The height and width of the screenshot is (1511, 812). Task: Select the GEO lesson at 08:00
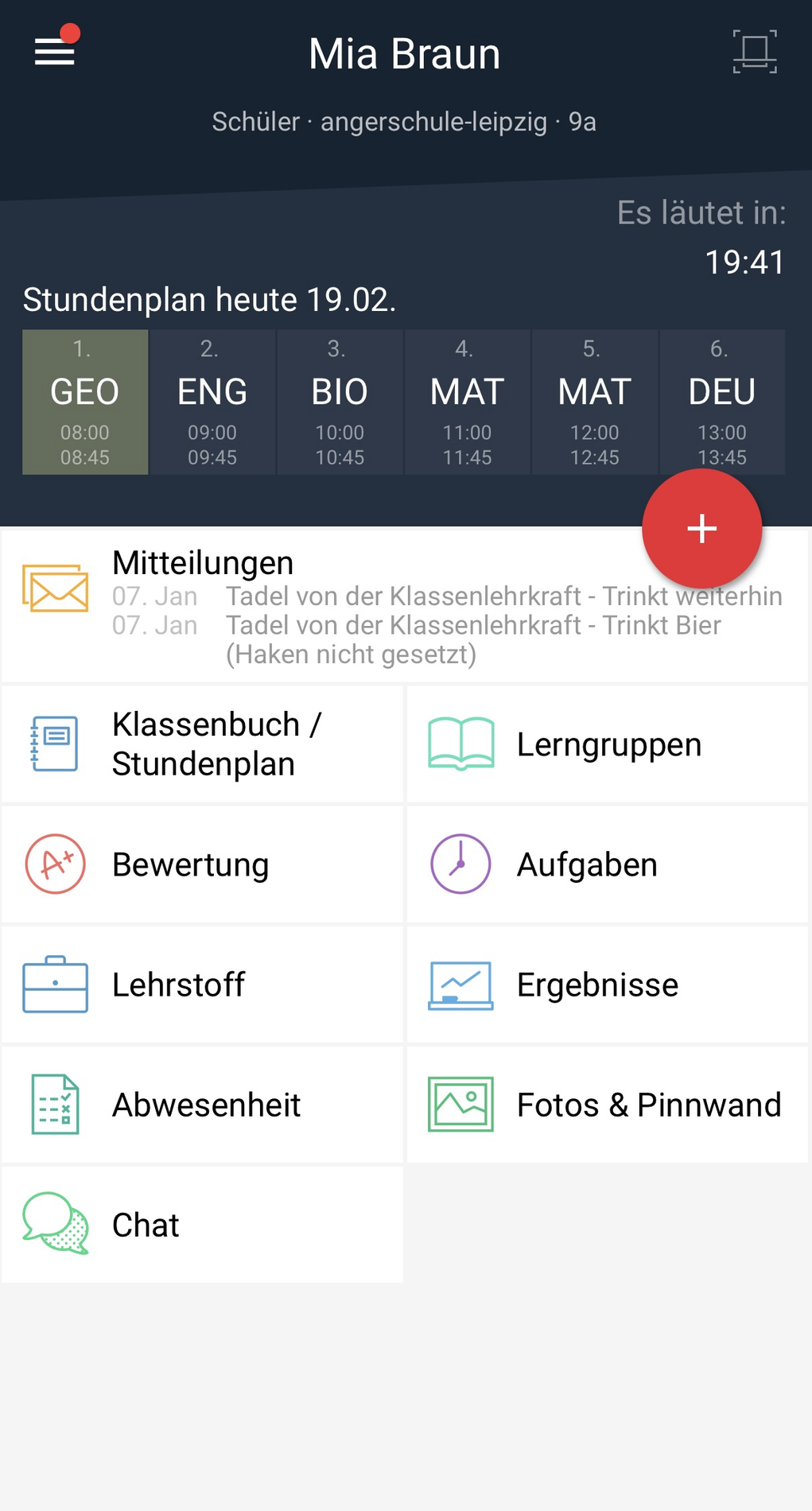point(85,402)
